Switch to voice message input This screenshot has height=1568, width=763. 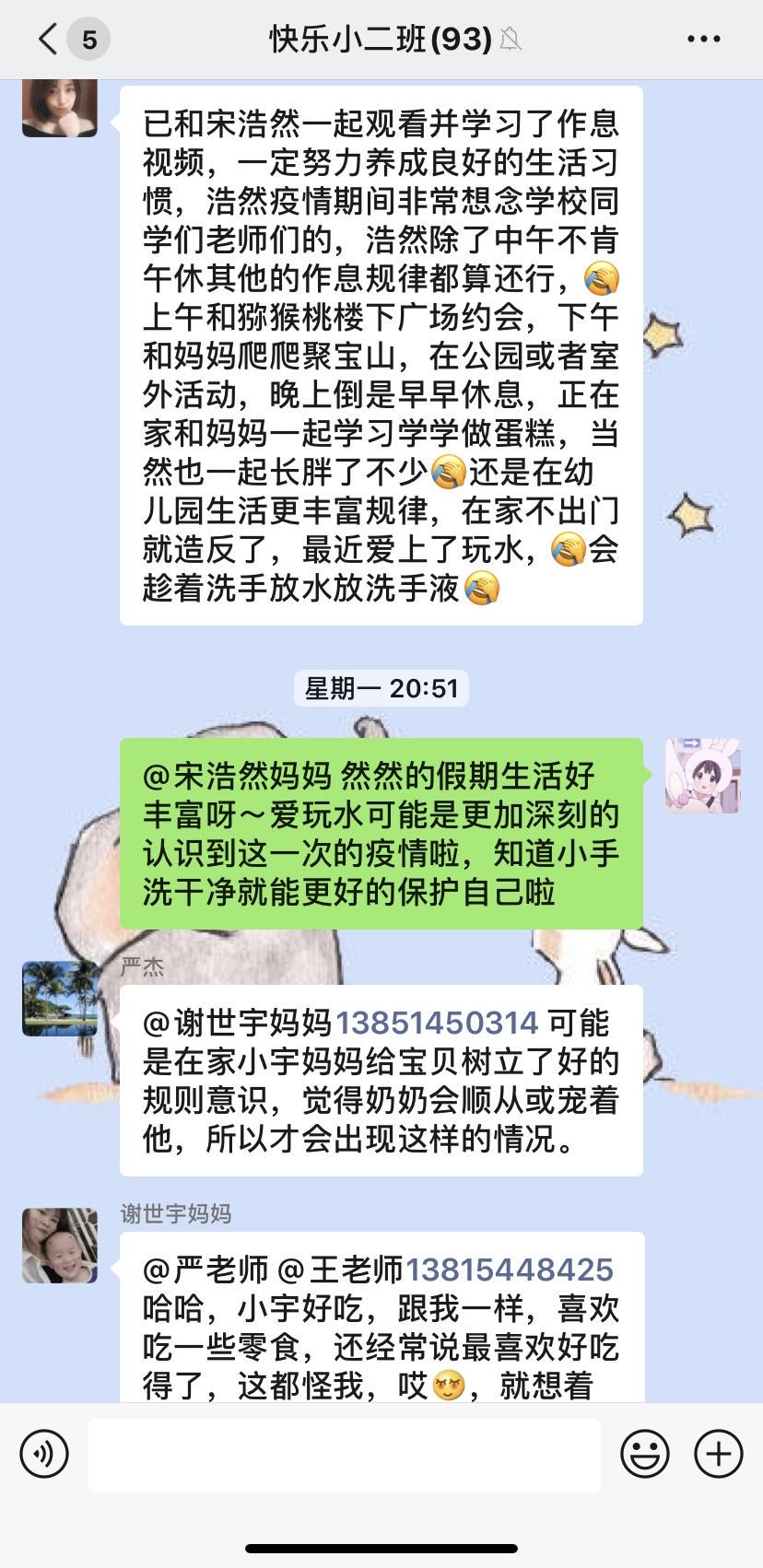click(44, 1455)
